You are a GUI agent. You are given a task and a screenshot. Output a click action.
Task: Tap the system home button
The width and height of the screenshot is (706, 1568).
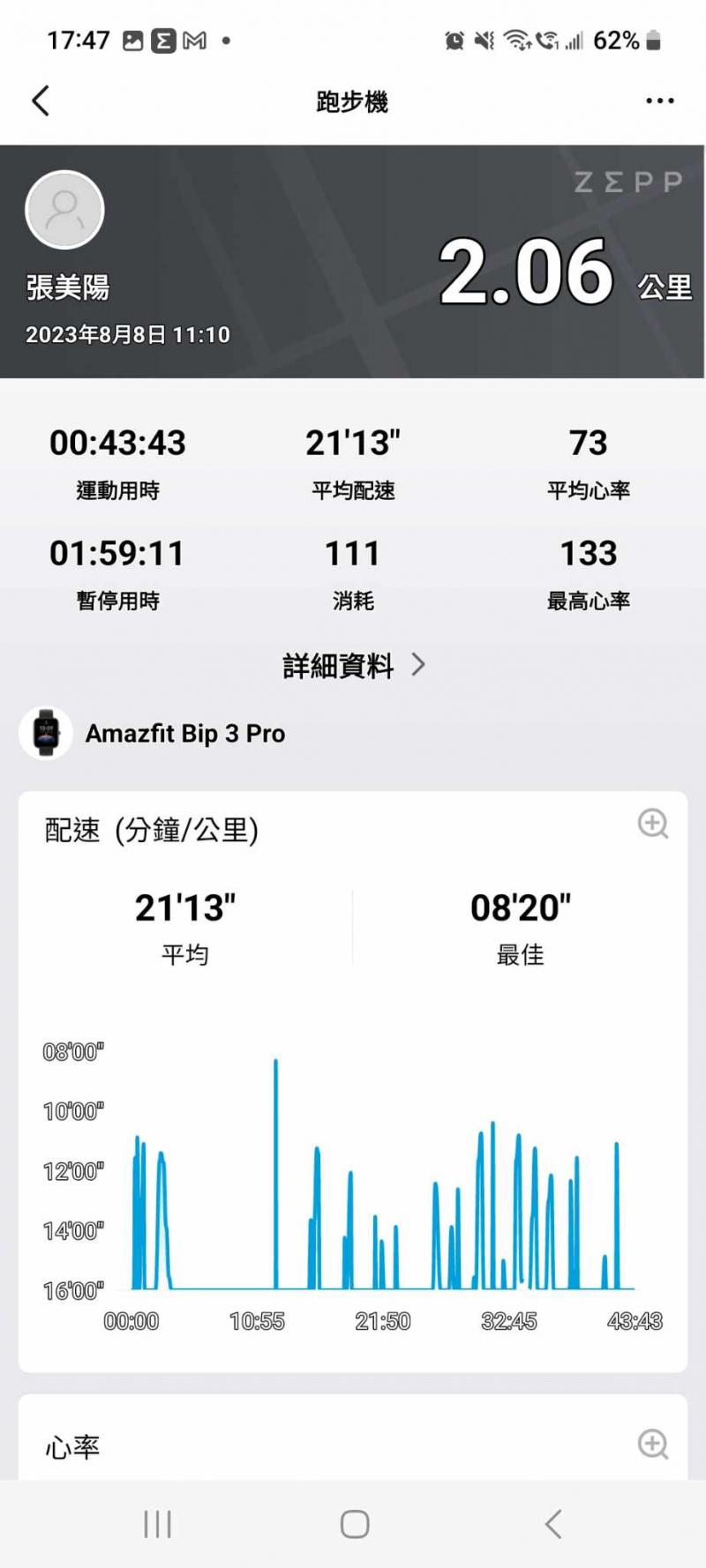point(354,1524)
